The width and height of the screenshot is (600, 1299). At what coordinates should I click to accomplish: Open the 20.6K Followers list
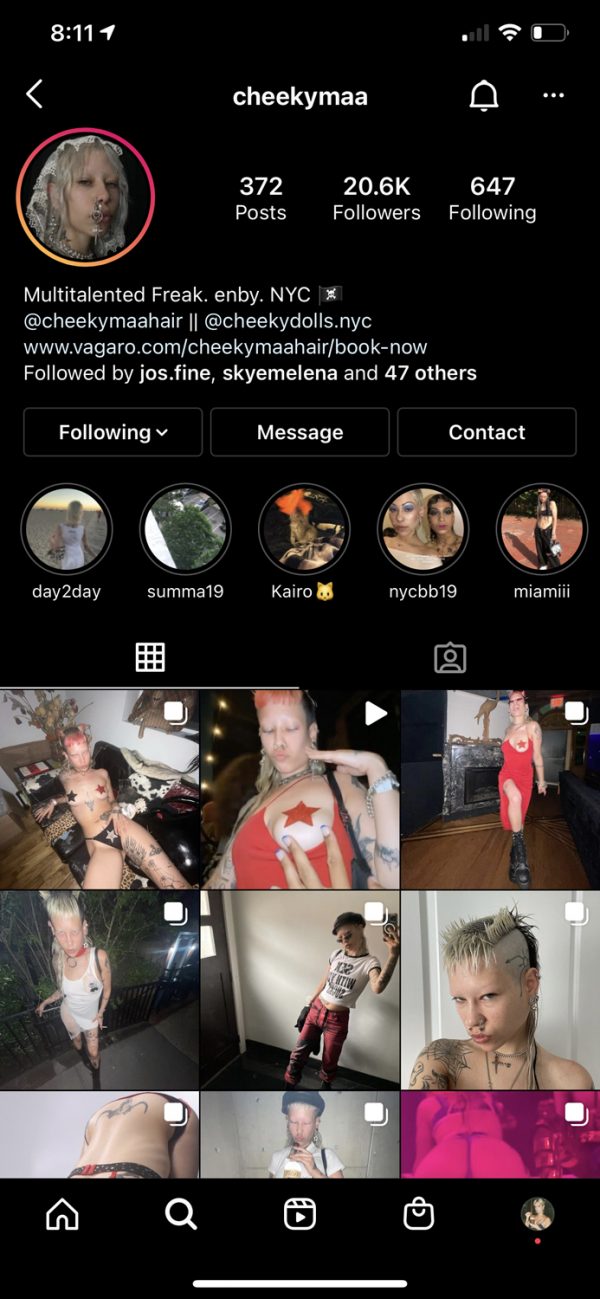coord(376,198)
